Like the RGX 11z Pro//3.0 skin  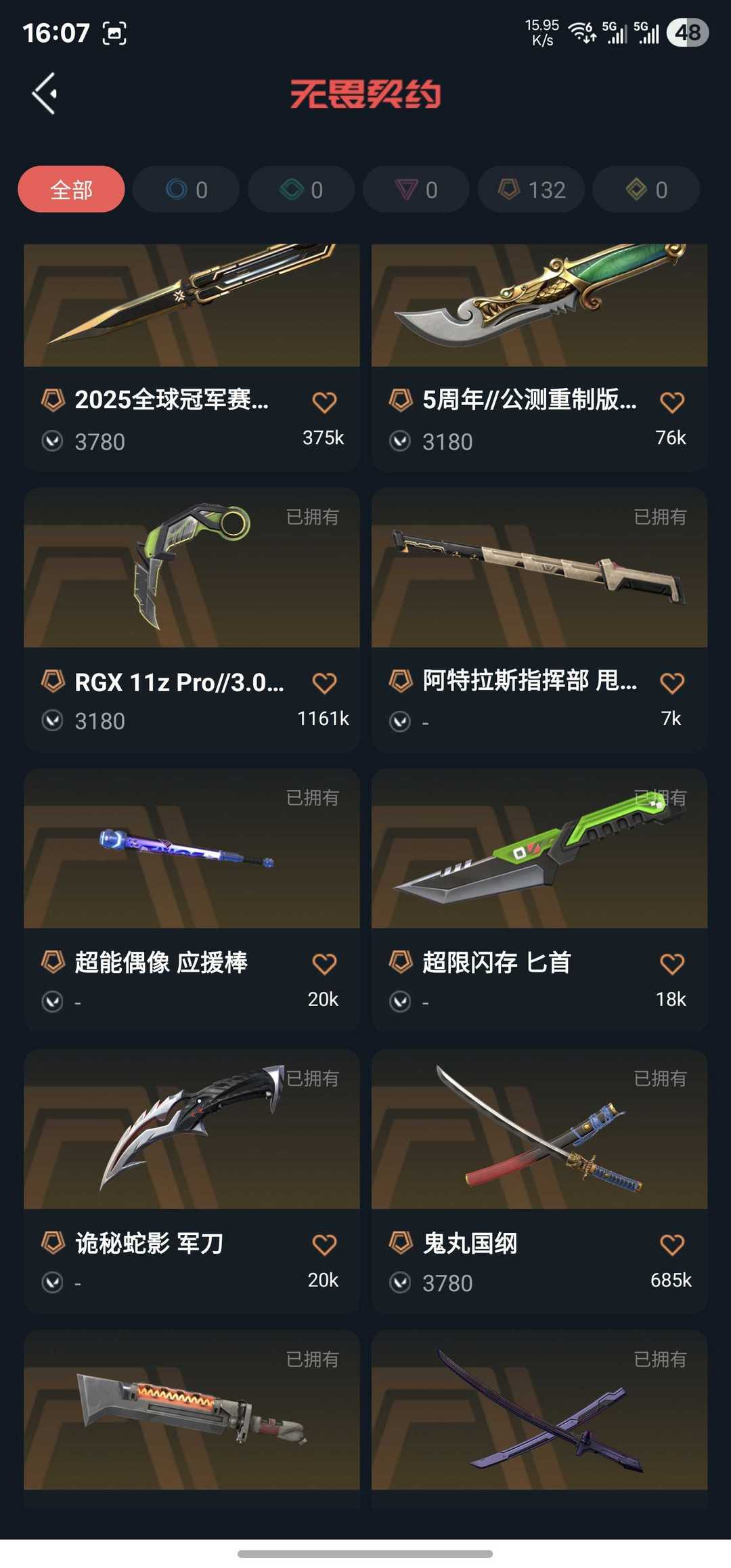coord(324,682)
